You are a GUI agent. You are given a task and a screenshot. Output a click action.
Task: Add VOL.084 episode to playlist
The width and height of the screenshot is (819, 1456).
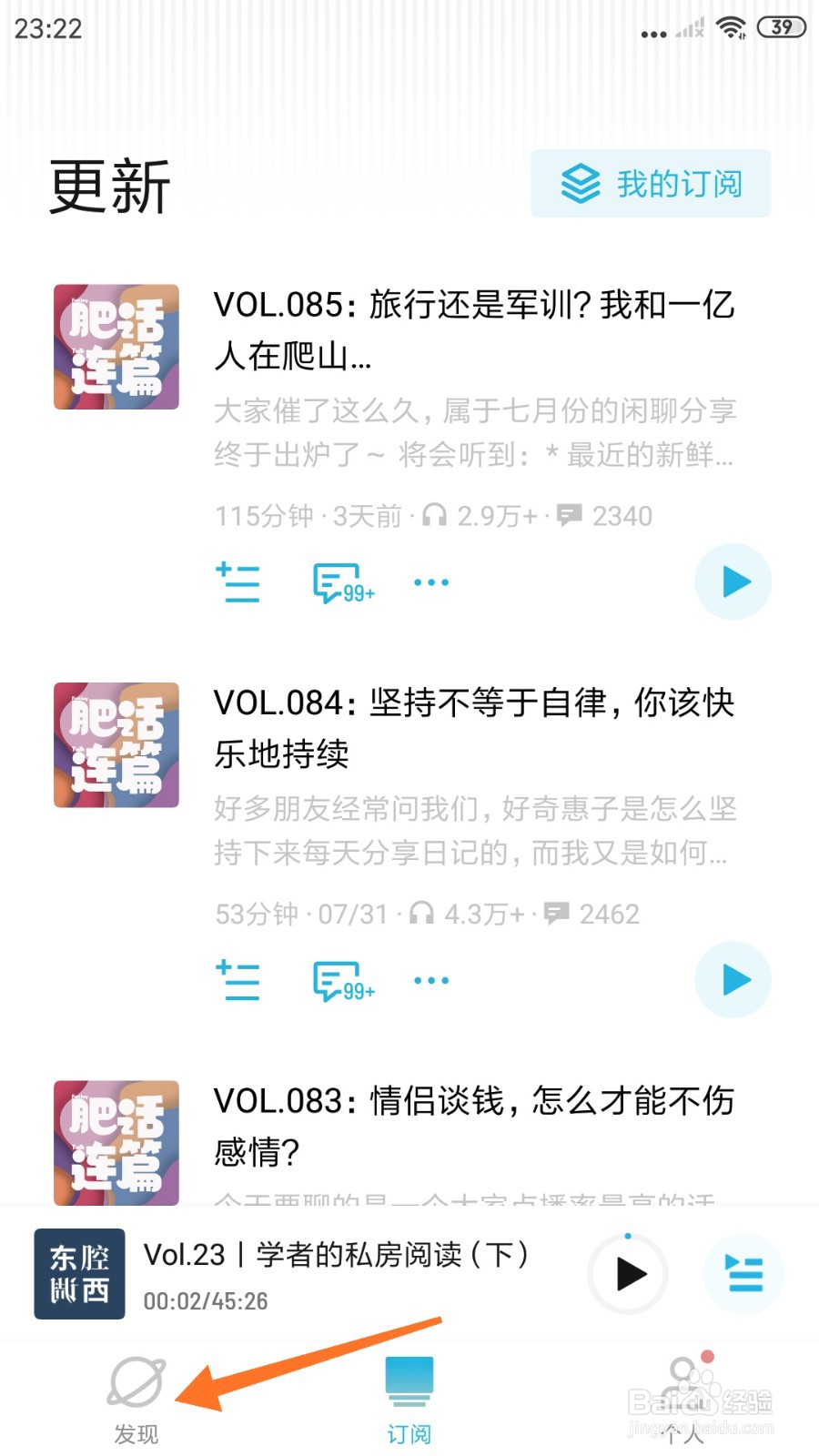(237, 979)
